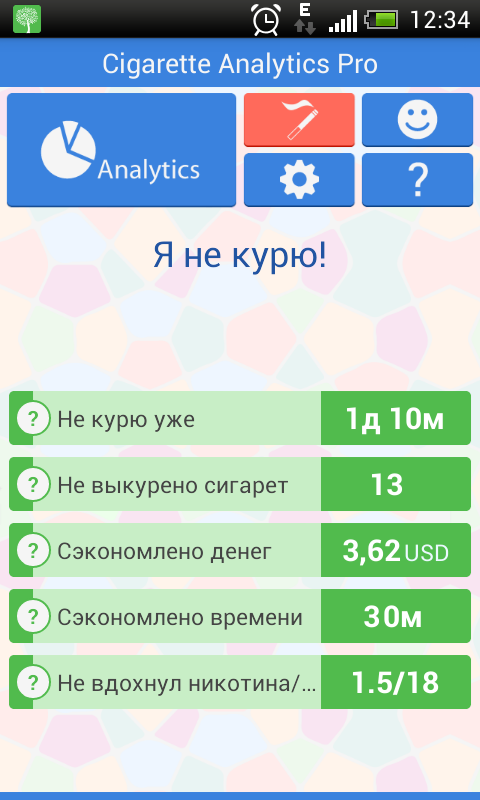480x800 pixels.
Task: Show info for Не вдохнул никотина
Action: [x=33, y=682]
